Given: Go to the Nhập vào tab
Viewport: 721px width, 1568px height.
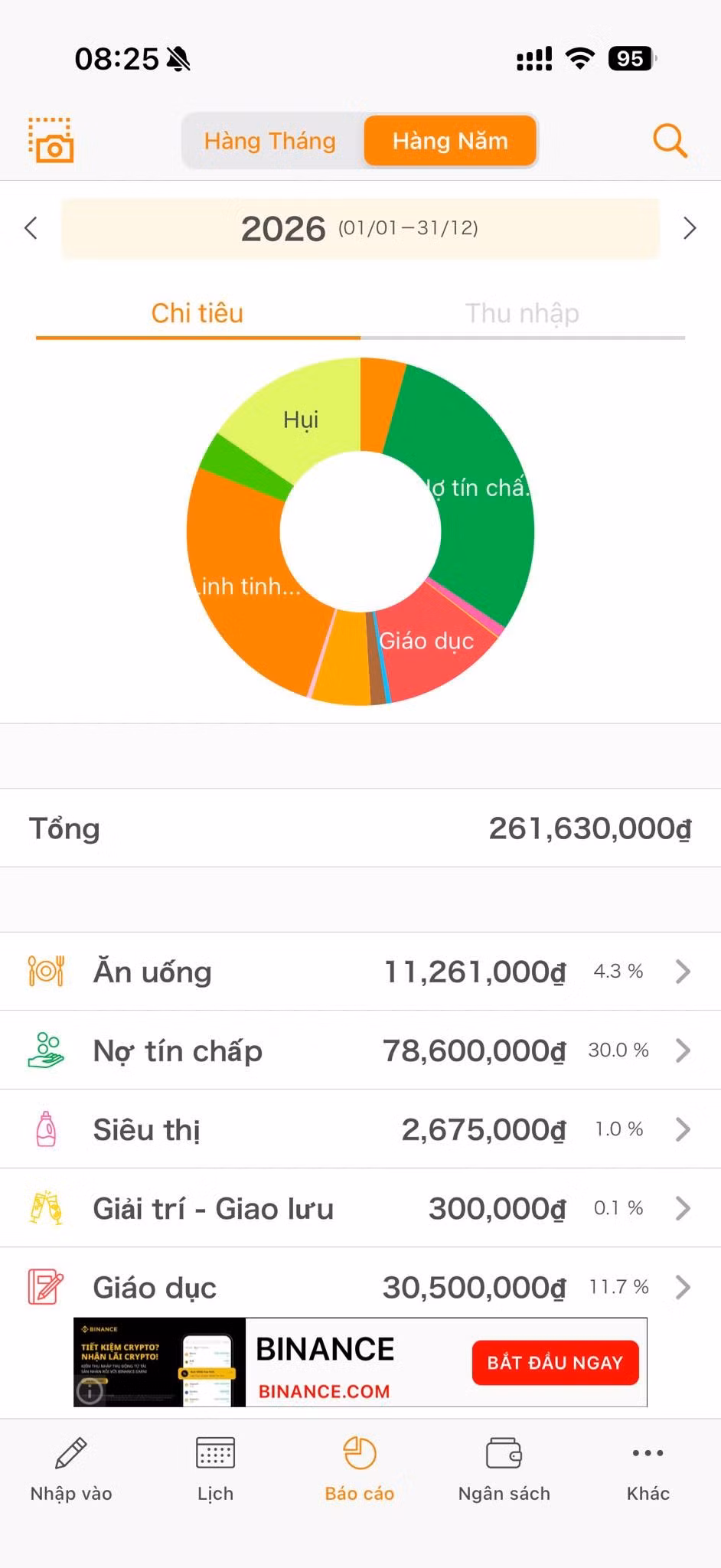Looking at the screenshot, I should tap(71, 1470).
